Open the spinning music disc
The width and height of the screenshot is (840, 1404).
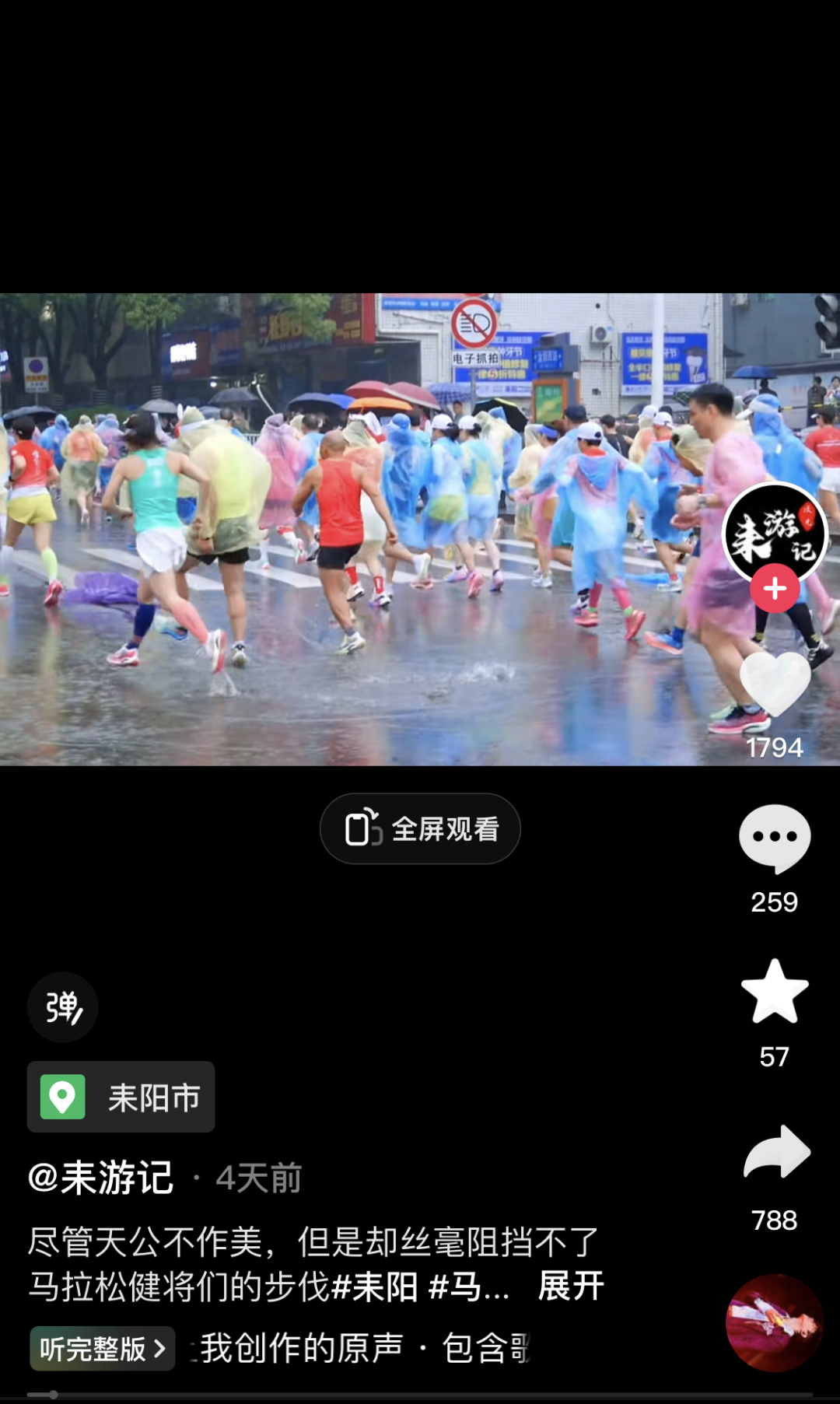click(774, 1322)
